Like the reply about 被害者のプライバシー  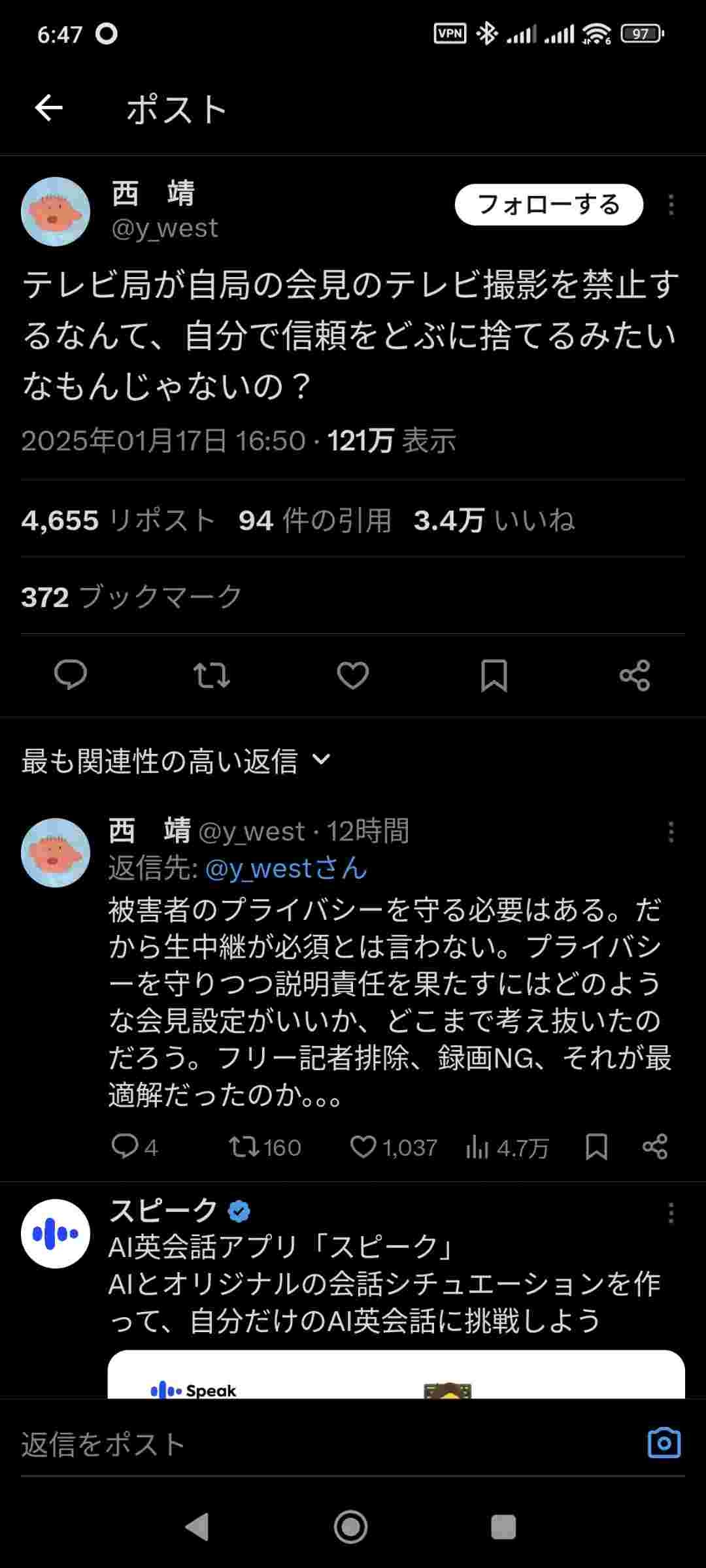pos(363,1147)
